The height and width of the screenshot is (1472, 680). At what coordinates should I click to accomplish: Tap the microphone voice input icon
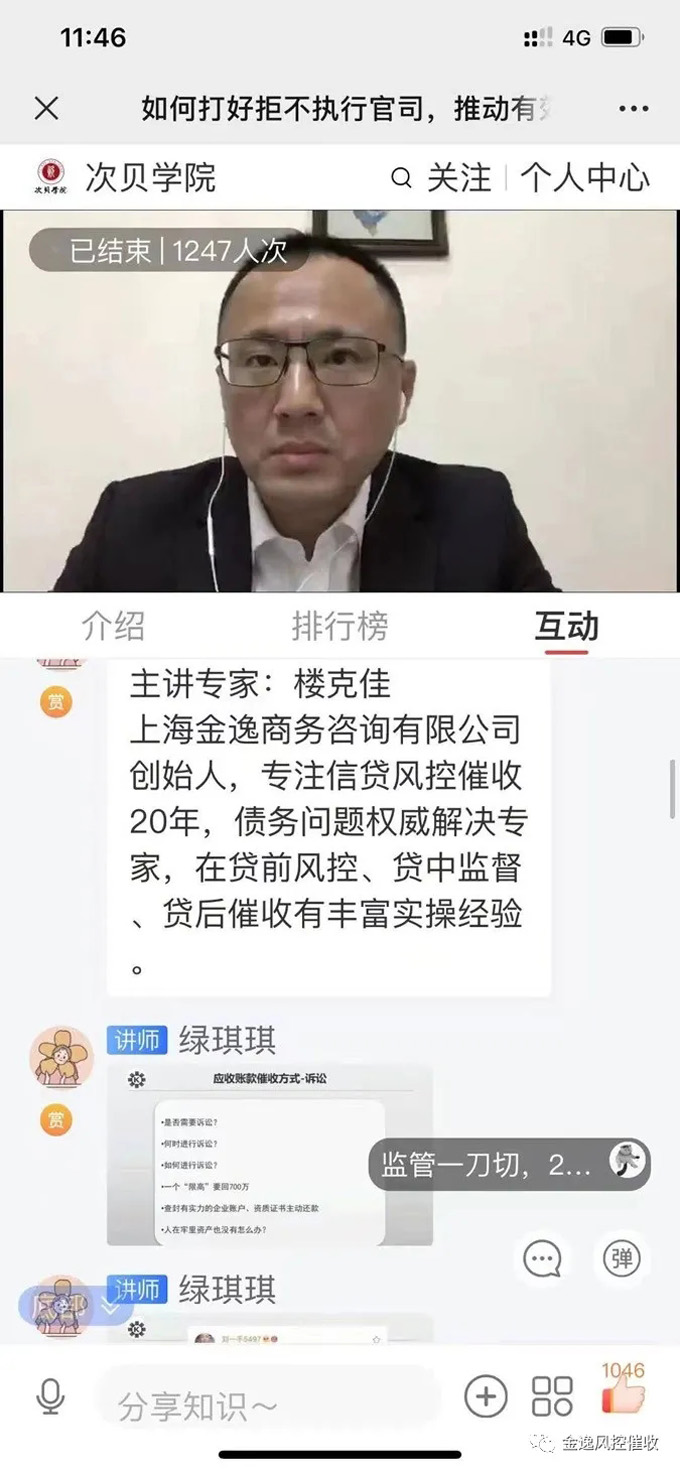(50, 1396)
